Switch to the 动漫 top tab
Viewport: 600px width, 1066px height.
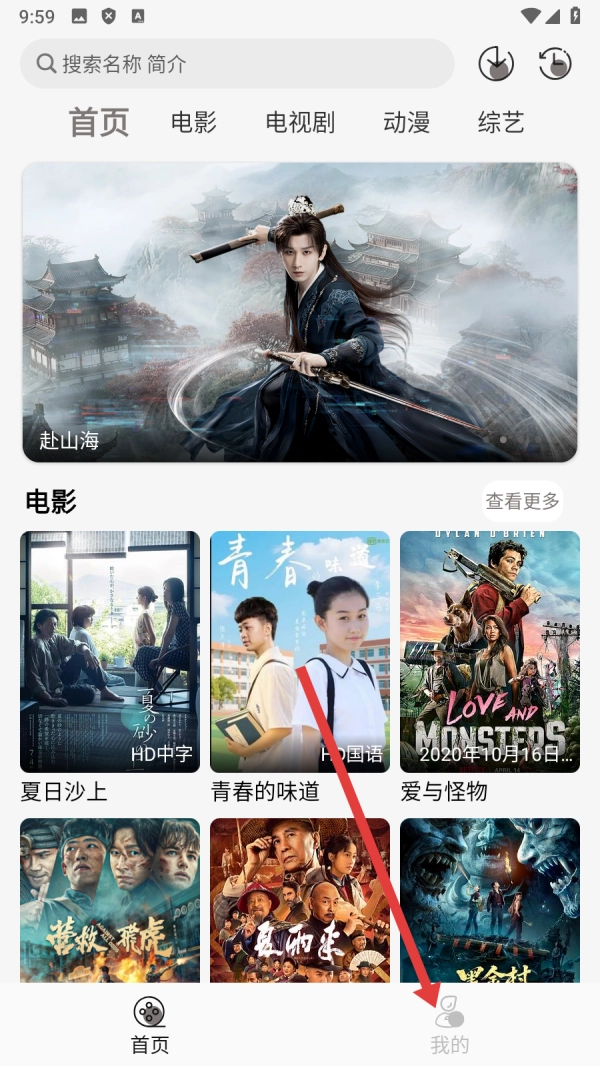406,123
